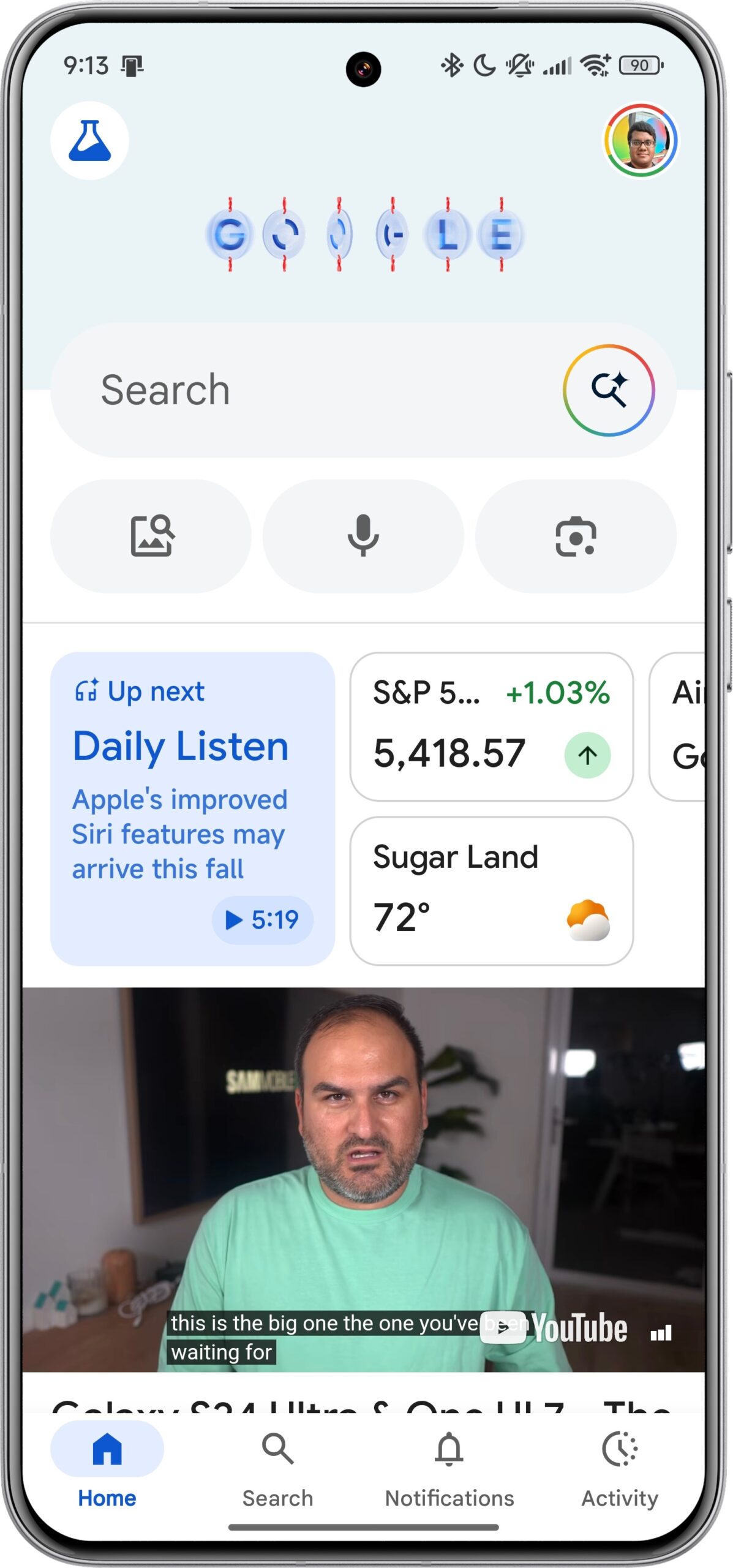Search with an image from gallery

pyautogui.click(x=151, y=536)
